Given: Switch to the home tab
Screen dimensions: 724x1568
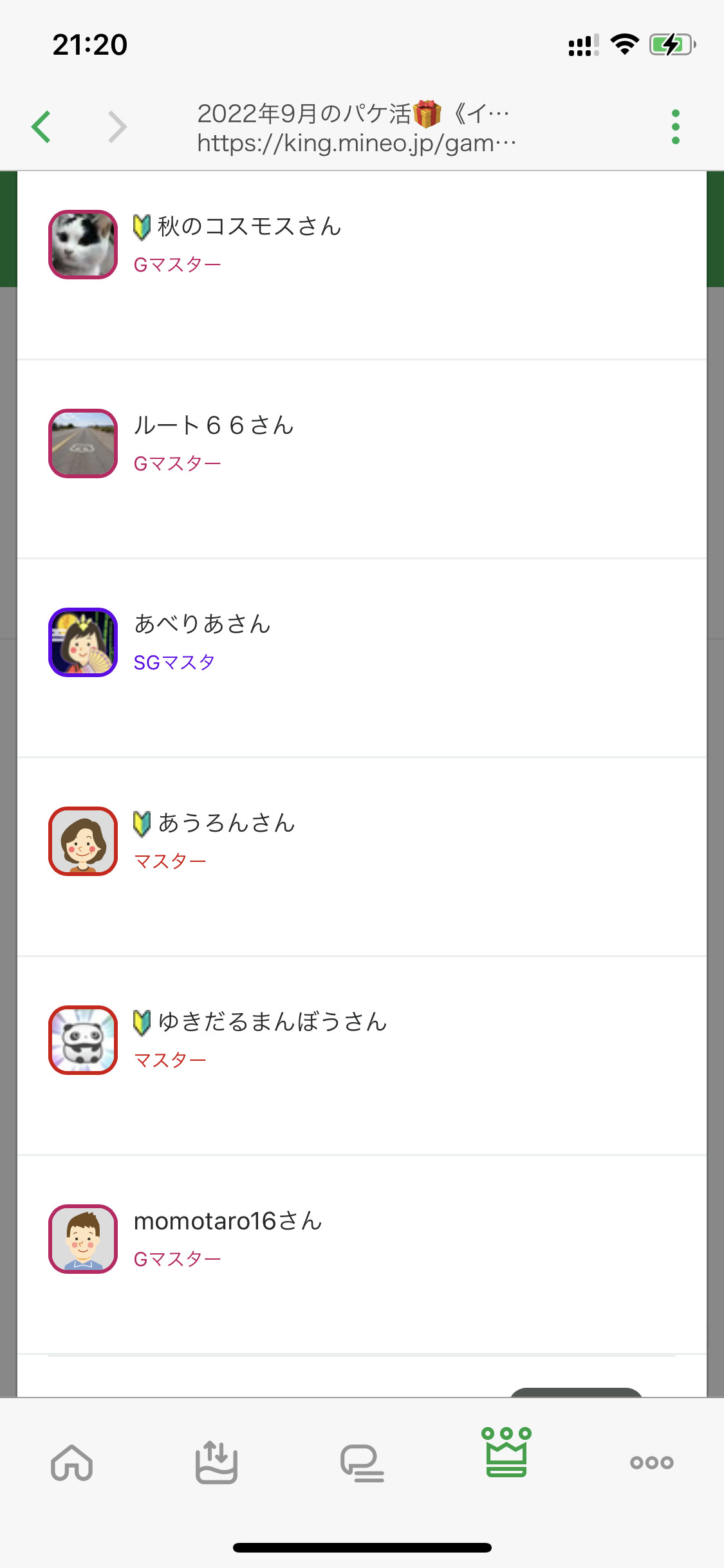Looking at the screenshot, I should (x=72, y=1462).
